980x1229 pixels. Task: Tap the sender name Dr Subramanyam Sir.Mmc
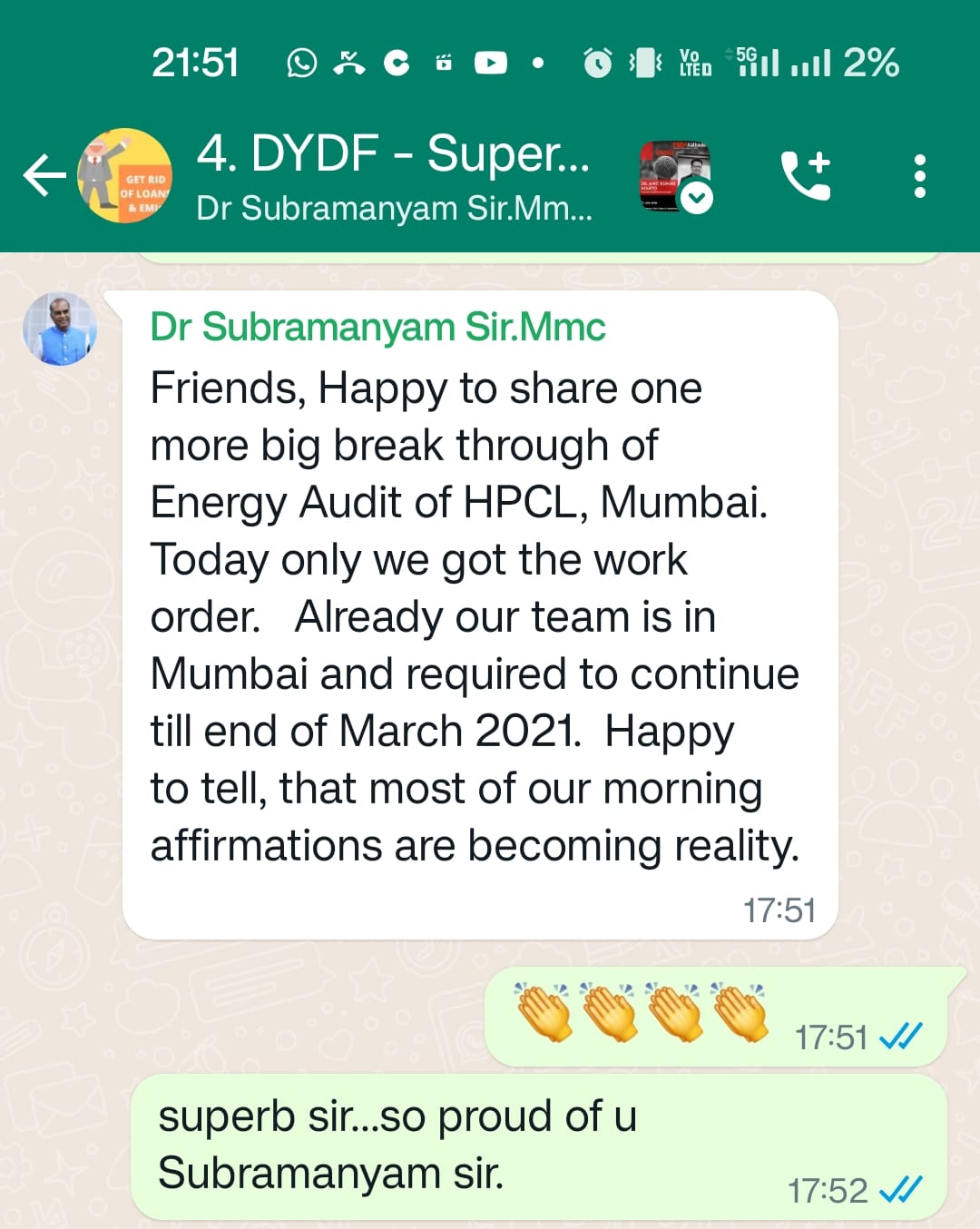(377, 327)
